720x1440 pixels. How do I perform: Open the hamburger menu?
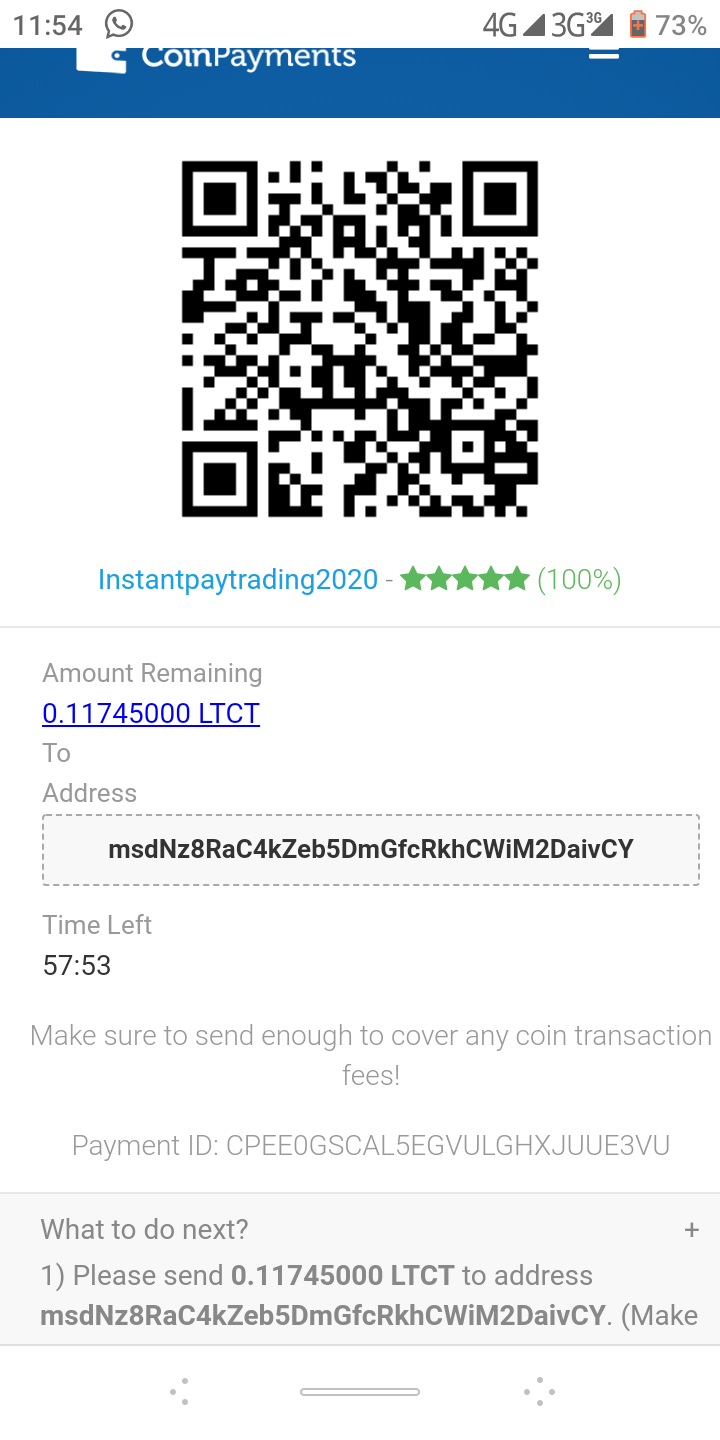click(x=604, y=52)
